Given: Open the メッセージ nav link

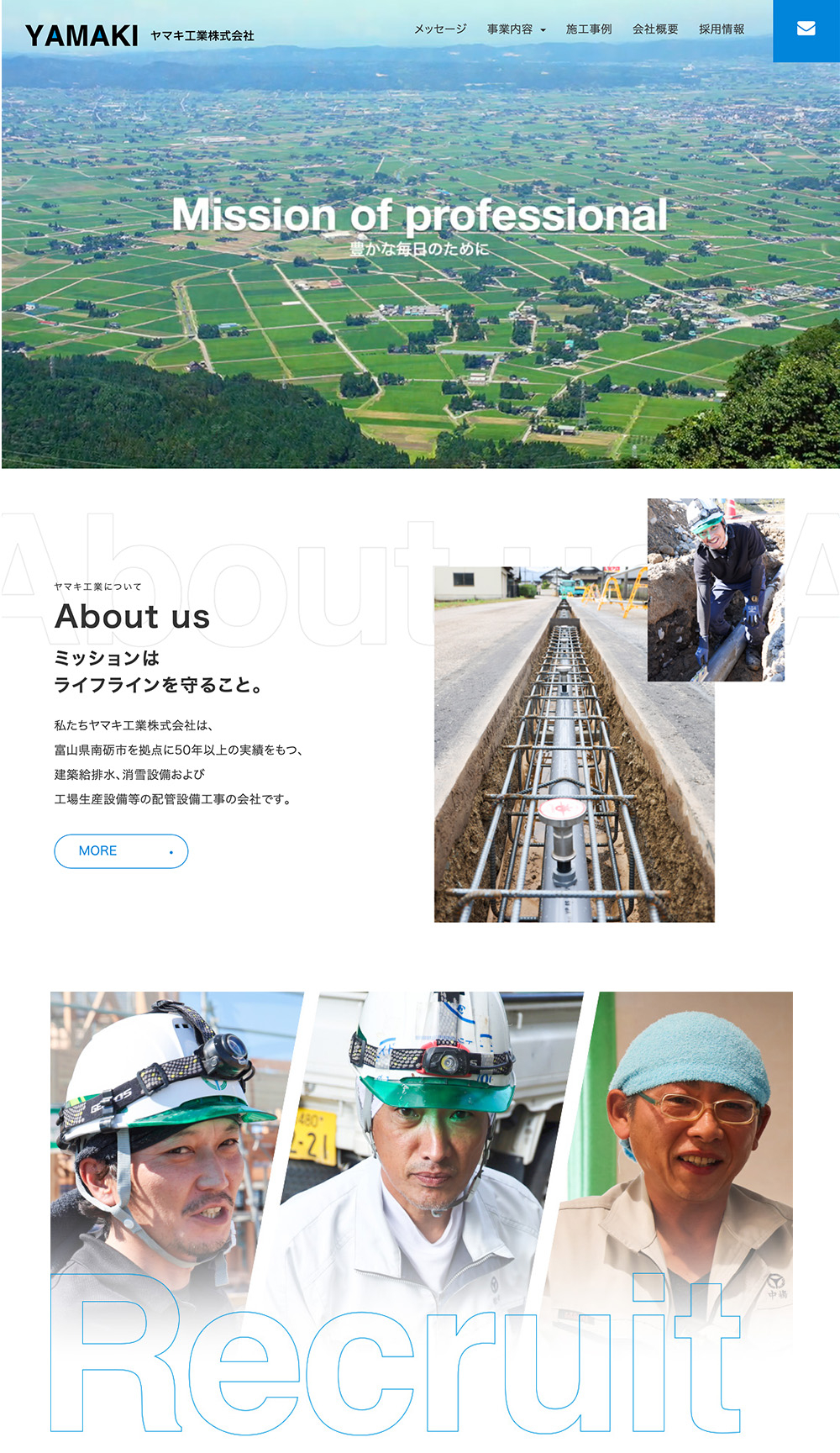Looking at the screenshot, I should (440, 29).
